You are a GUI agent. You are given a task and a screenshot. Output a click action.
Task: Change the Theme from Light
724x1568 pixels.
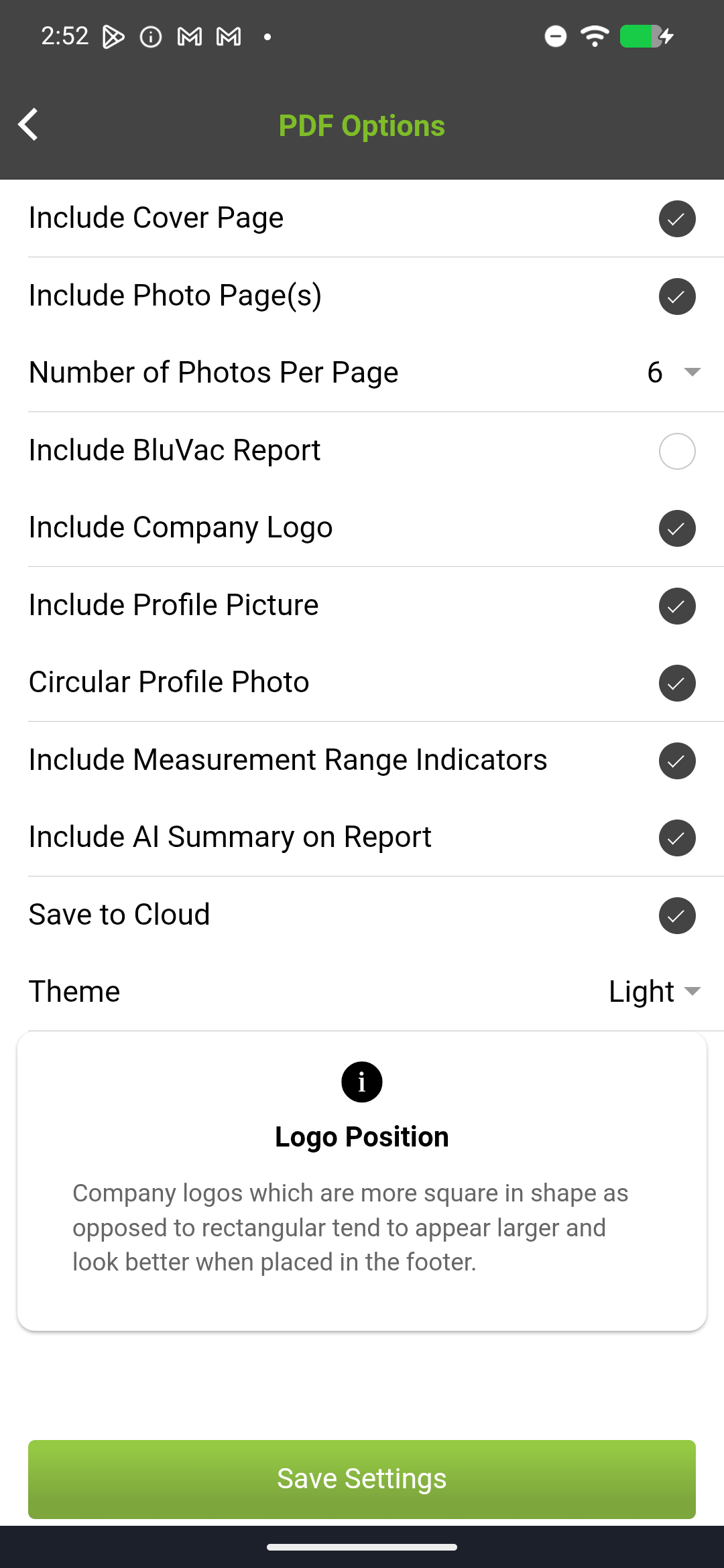pyautogui.click(x=654, y=992)
